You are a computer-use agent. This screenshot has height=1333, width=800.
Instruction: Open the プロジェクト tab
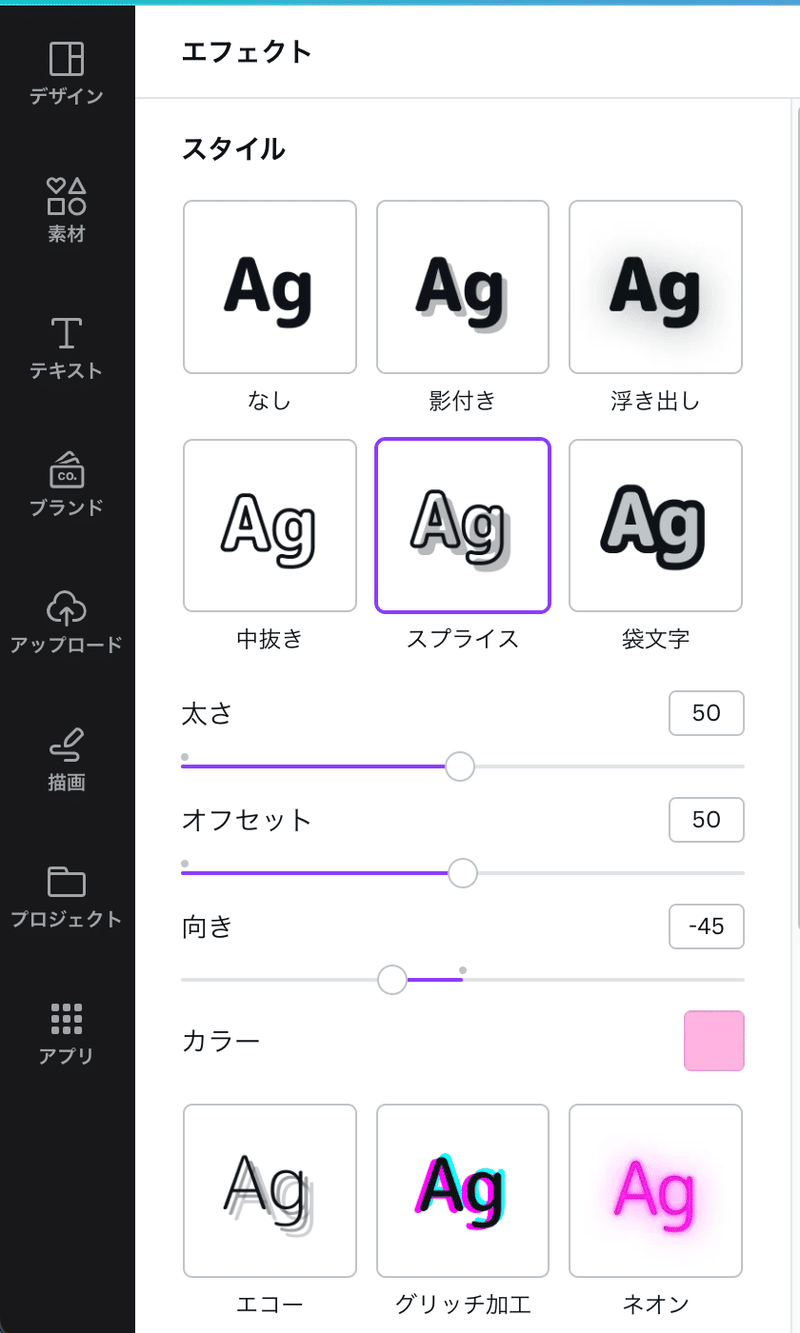tap(67, 897)
